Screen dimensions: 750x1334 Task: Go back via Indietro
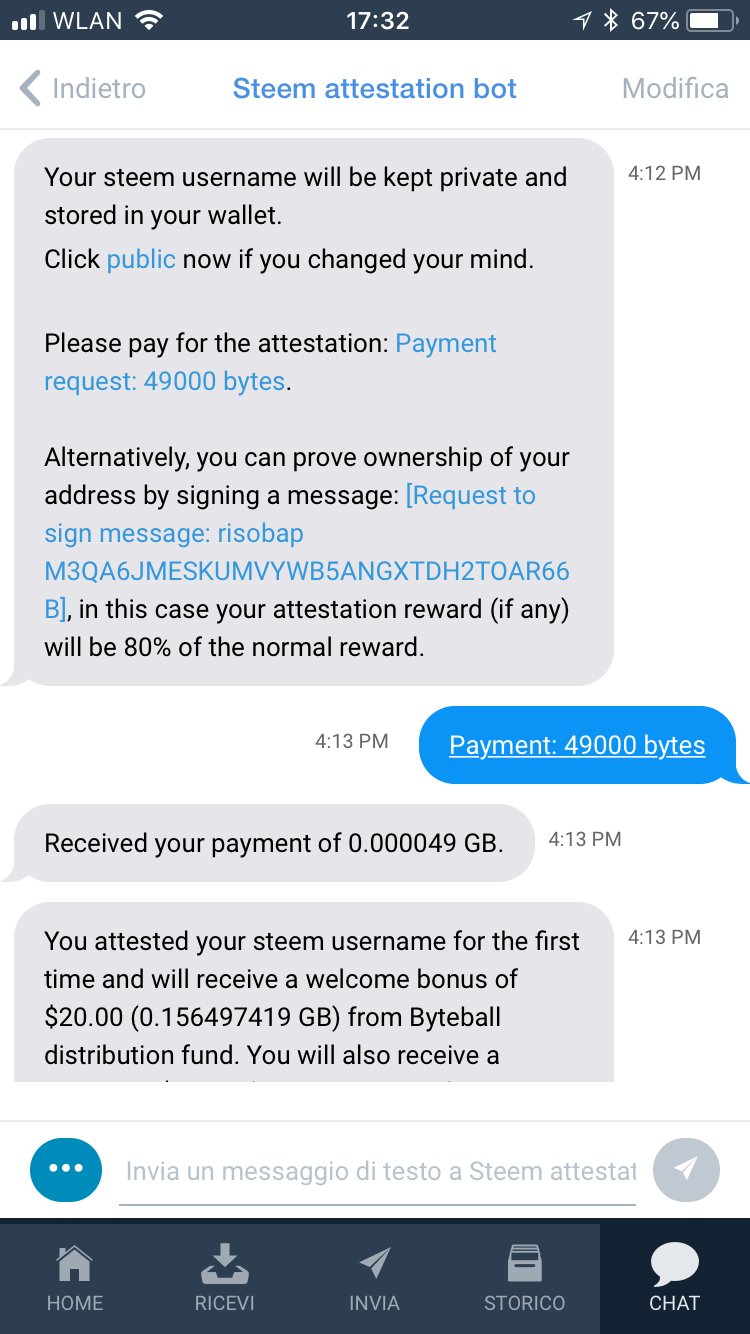[83, 88]
